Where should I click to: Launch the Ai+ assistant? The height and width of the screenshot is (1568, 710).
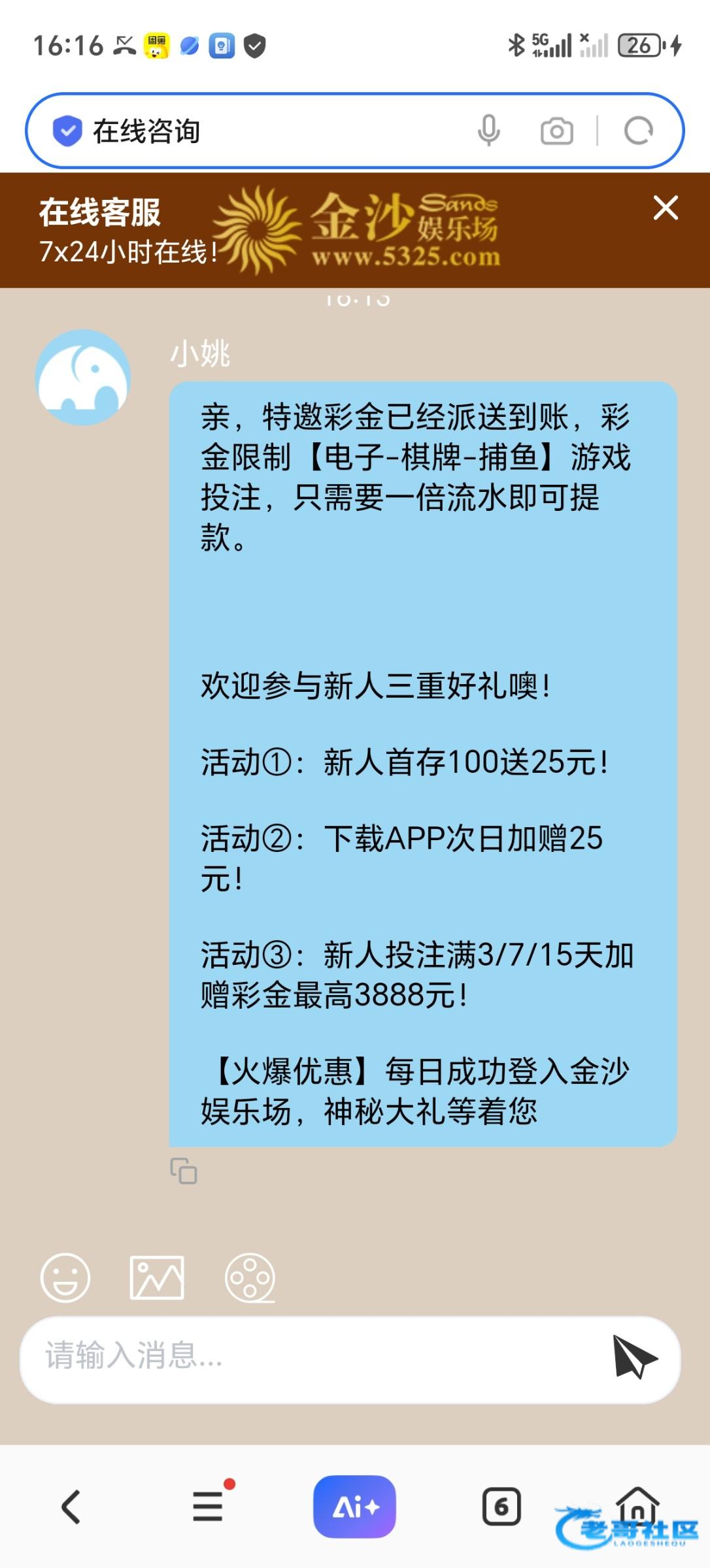pos(354,1507)
